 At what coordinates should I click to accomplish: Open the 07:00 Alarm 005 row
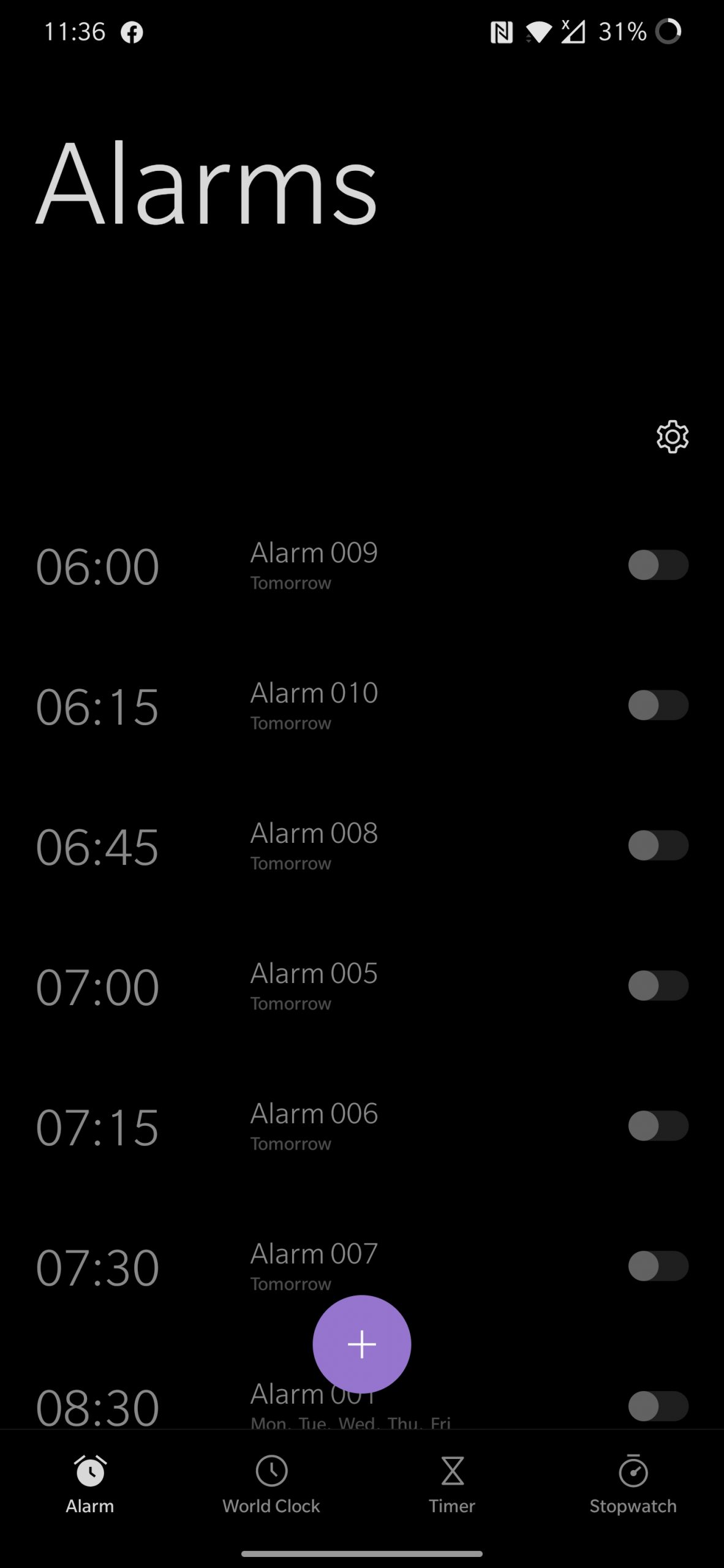pos(312,986)
